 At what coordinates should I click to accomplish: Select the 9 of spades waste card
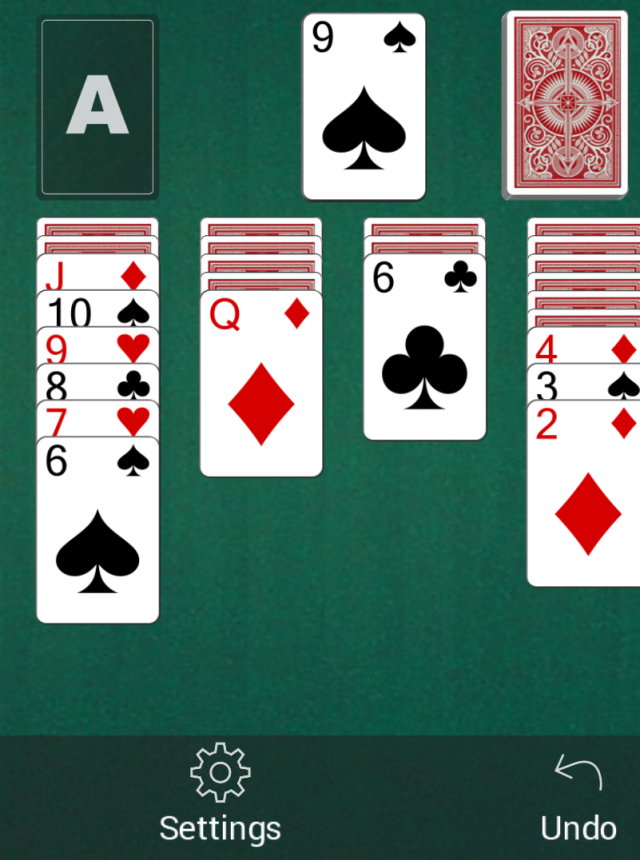364,107
